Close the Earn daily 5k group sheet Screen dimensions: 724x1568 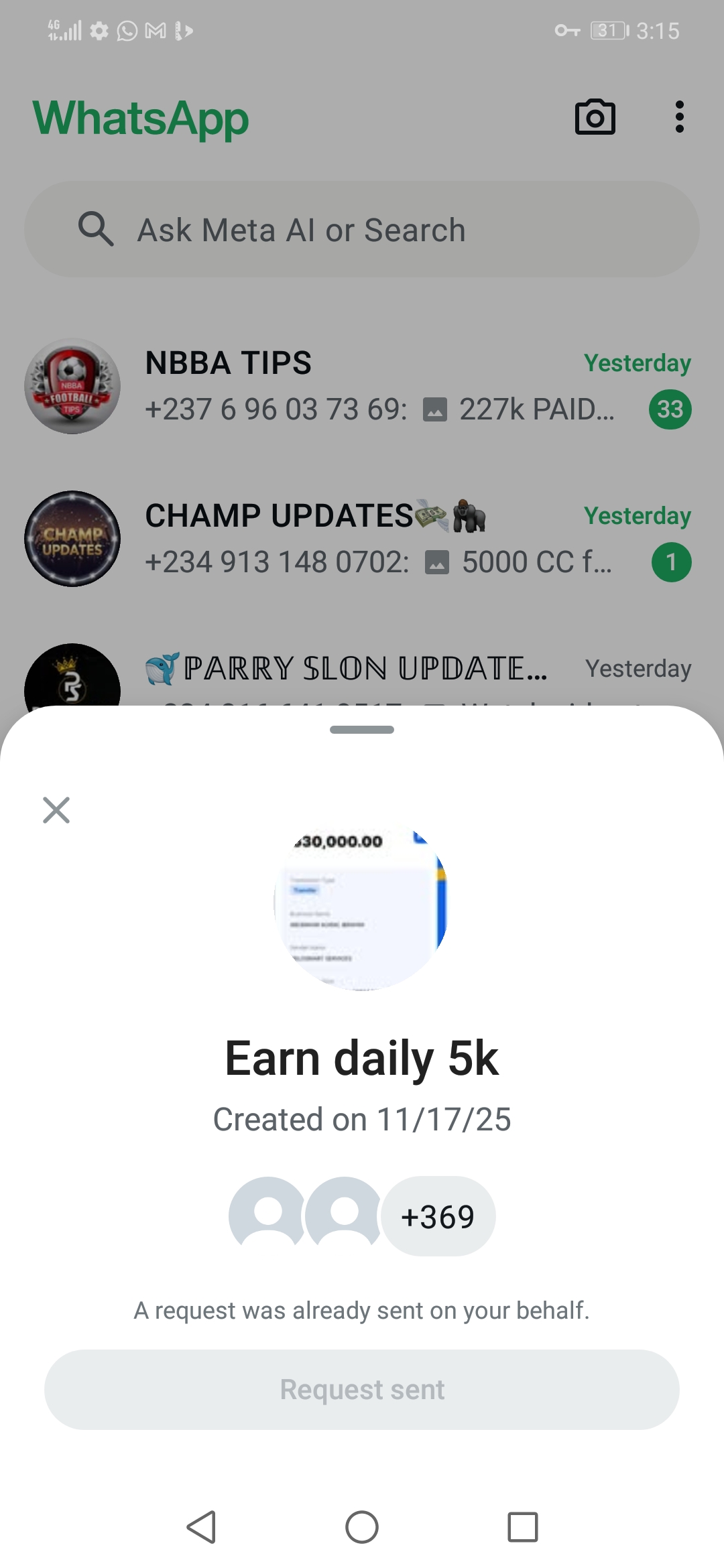pyautogui.click(x=56, y=809)
